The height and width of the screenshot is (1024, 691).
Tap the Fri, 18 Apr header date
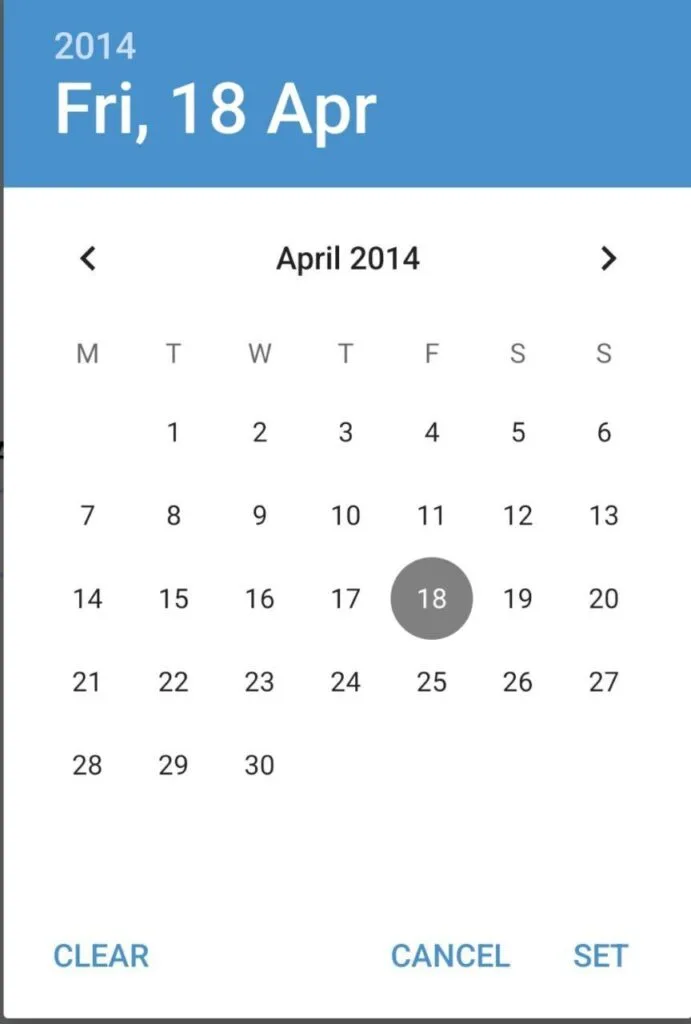coord(215,108)
